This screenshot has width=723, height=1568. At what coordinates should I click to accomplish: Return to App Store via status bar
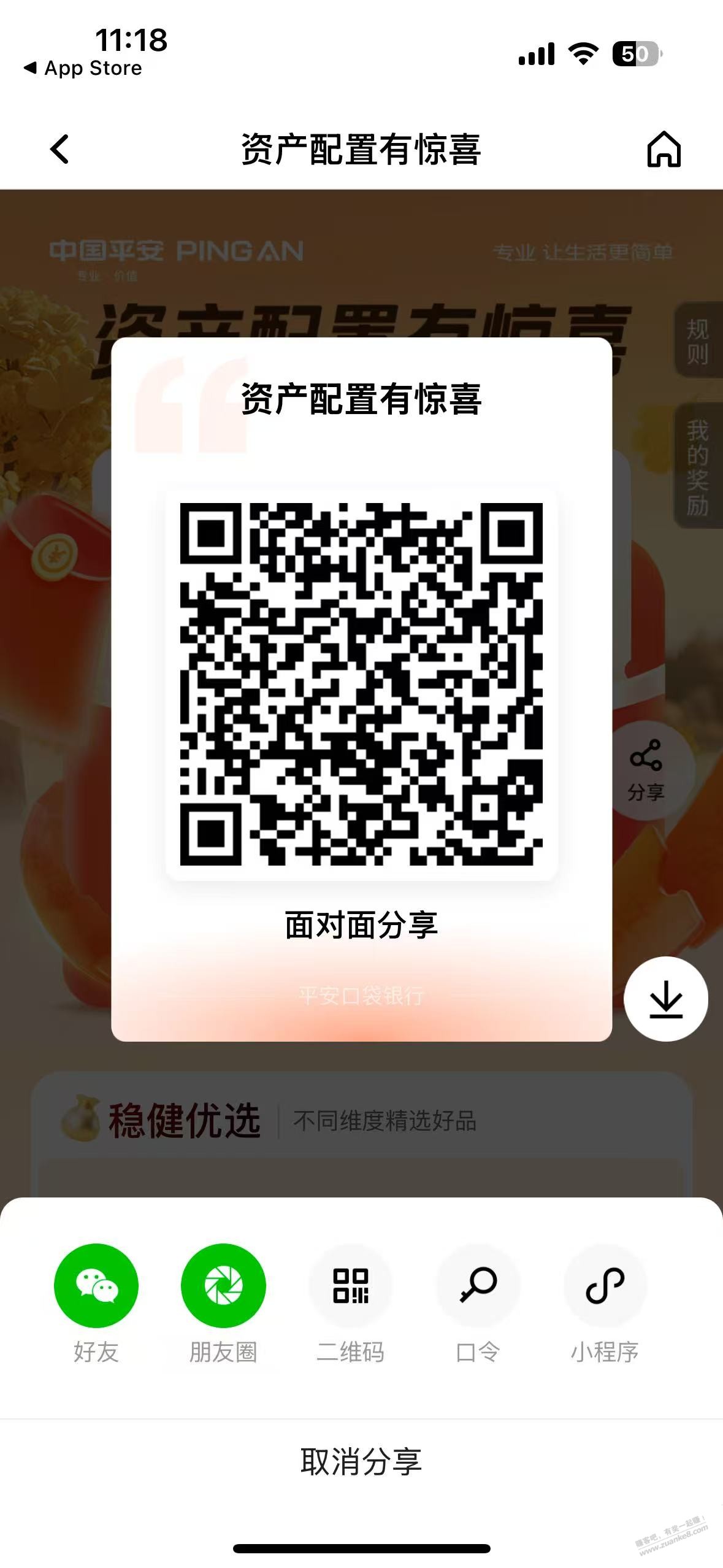pyautogui.click(x=83, y=68)
